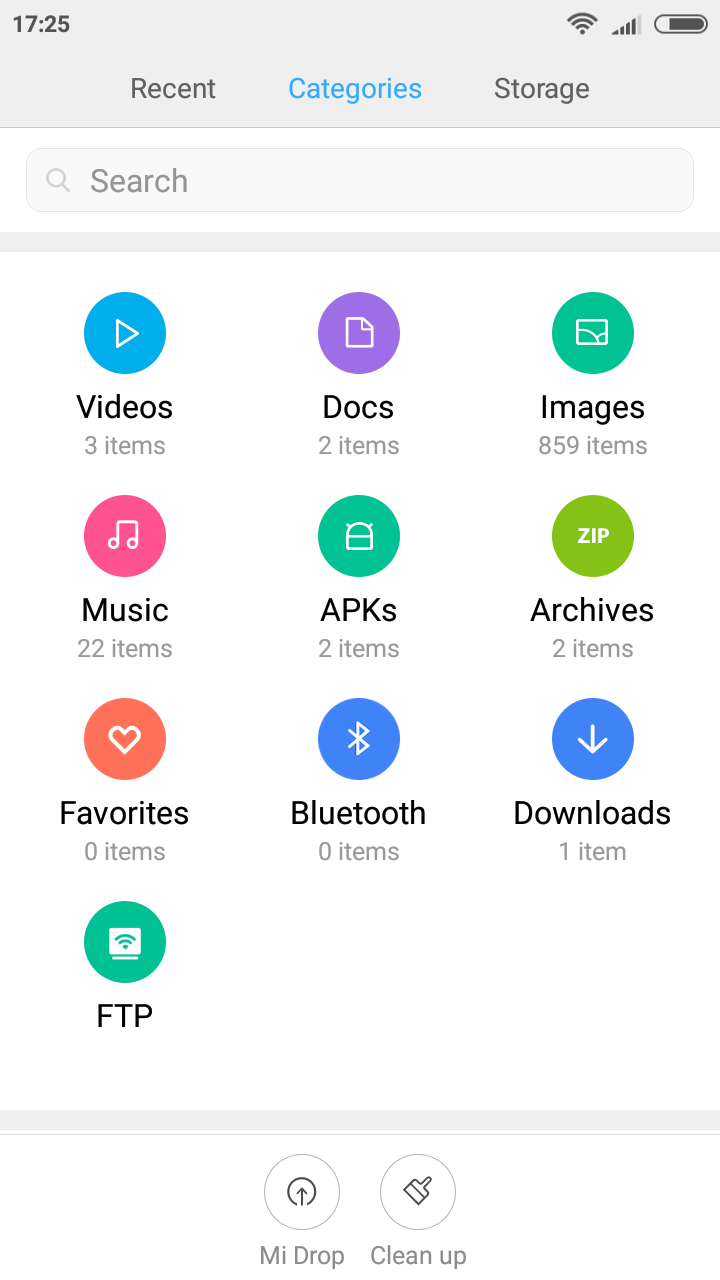This screenshot has width=720, height=1280.
Task: Open the Storage tab
Action: point(541,89)
